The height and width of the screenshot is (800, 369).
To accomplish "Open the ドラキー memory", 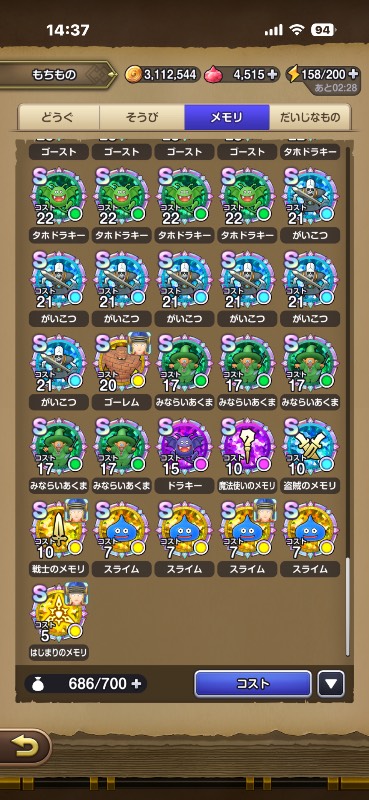I will (x=184, y=454).
